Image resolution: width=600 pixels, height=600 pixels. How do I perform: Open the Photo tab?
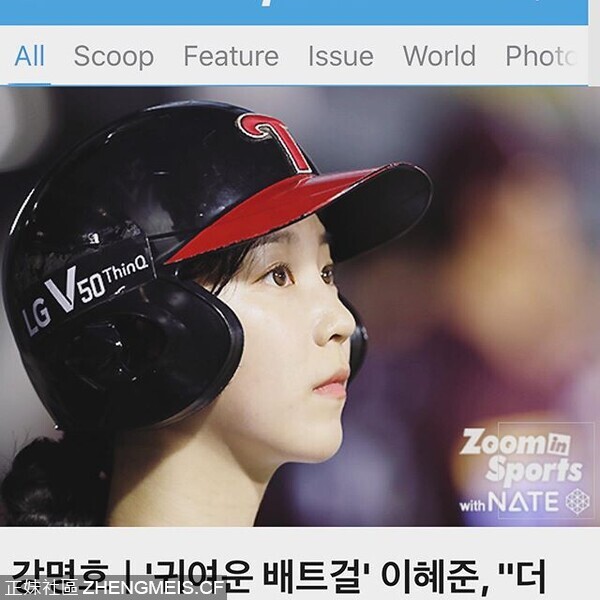click(x=541, y=57)
